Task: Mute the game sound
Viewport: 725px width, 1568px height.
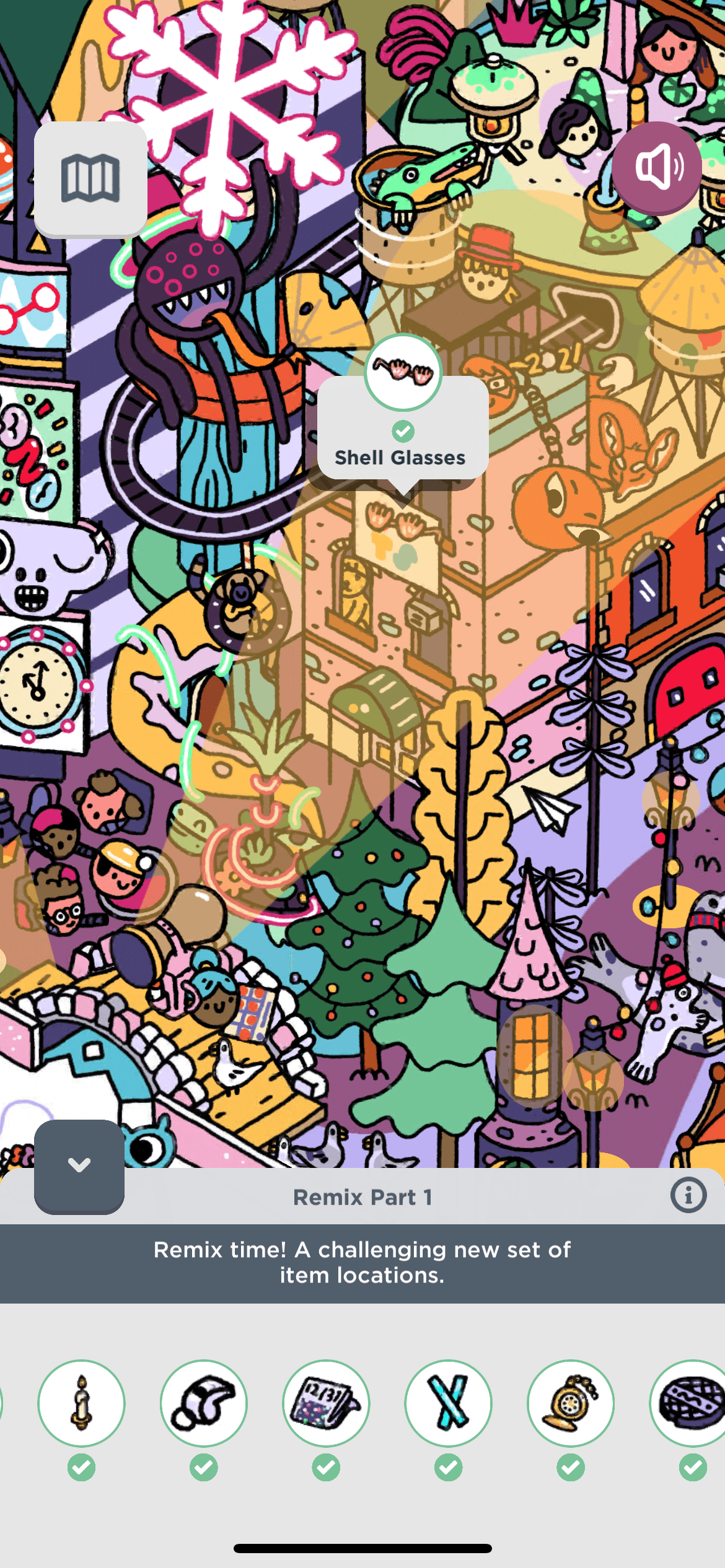Action: point(657,167)
